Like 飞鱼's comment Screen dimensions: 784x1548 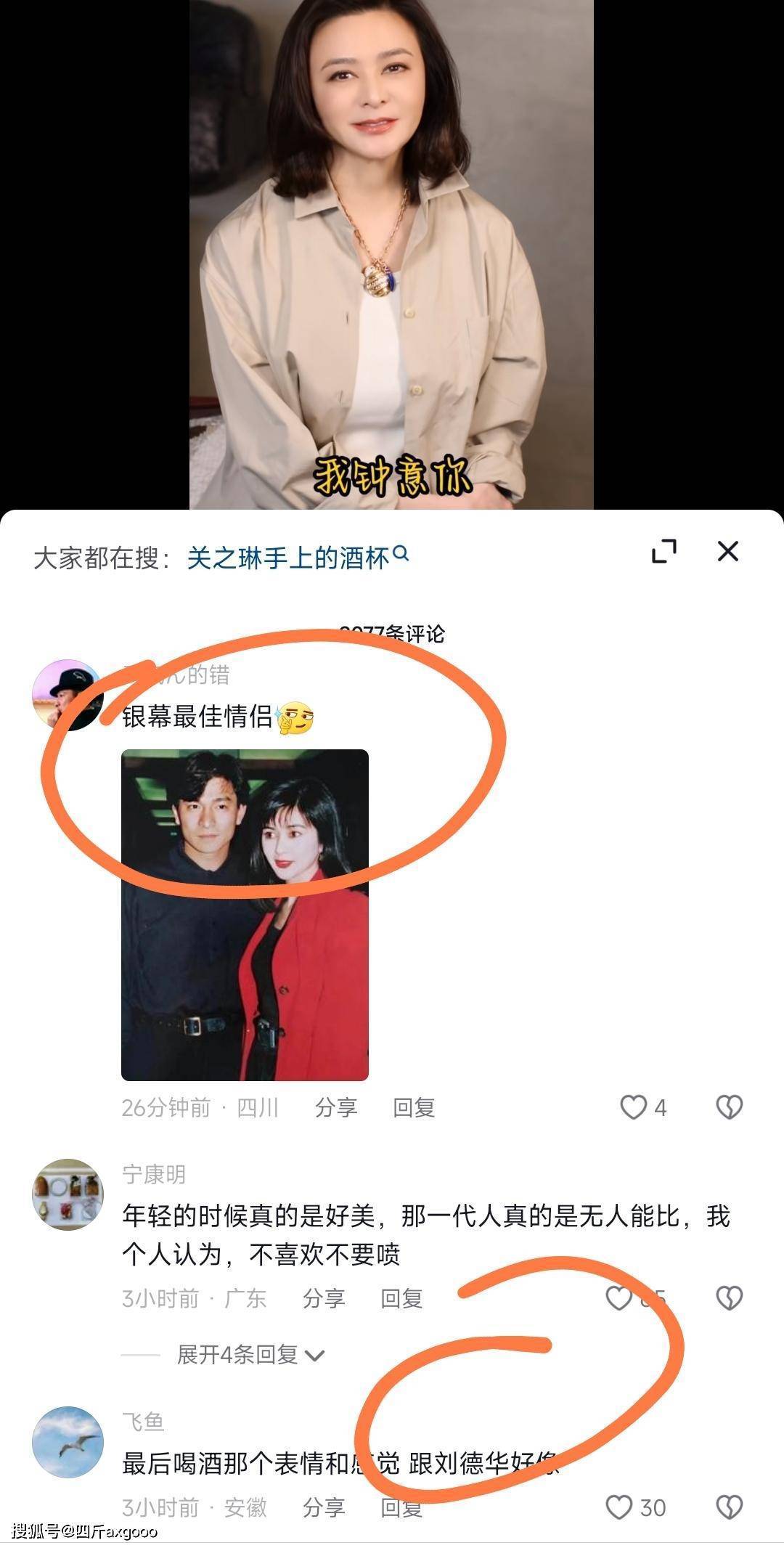coord(619,1507)
